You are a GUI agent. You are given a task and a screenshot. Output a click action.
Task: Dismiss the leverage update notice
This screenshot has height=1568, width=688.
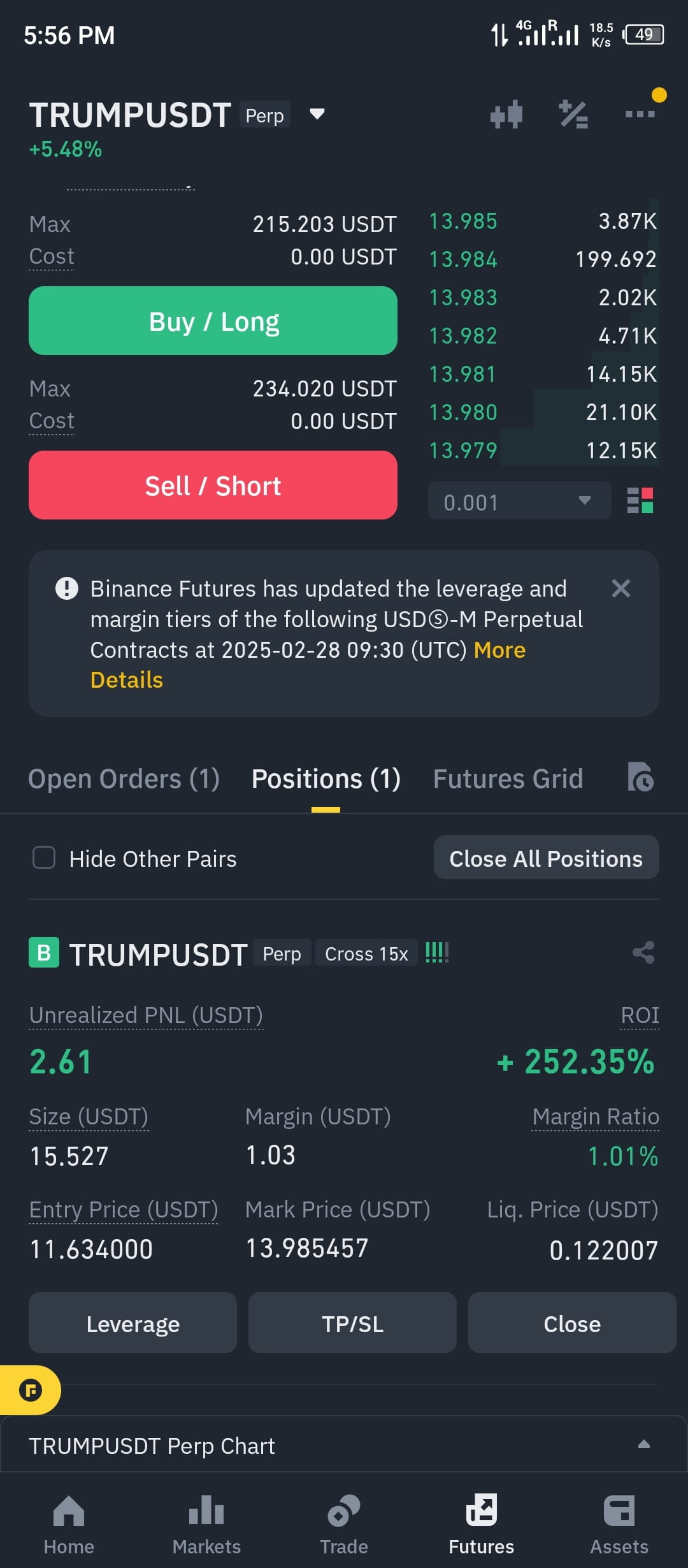(621, 588)
